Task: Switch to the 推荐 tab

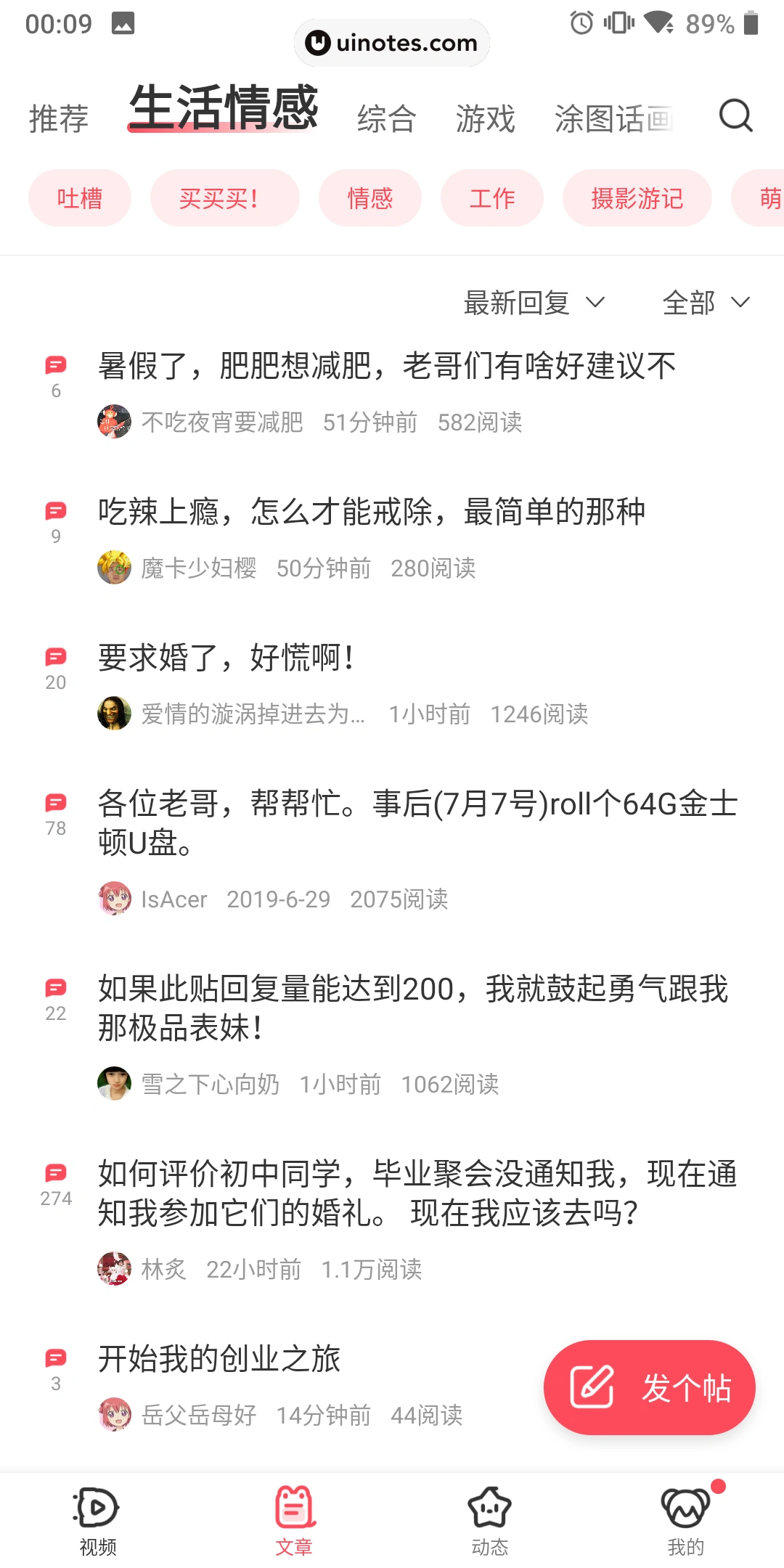Action: (x=59, y=119)
